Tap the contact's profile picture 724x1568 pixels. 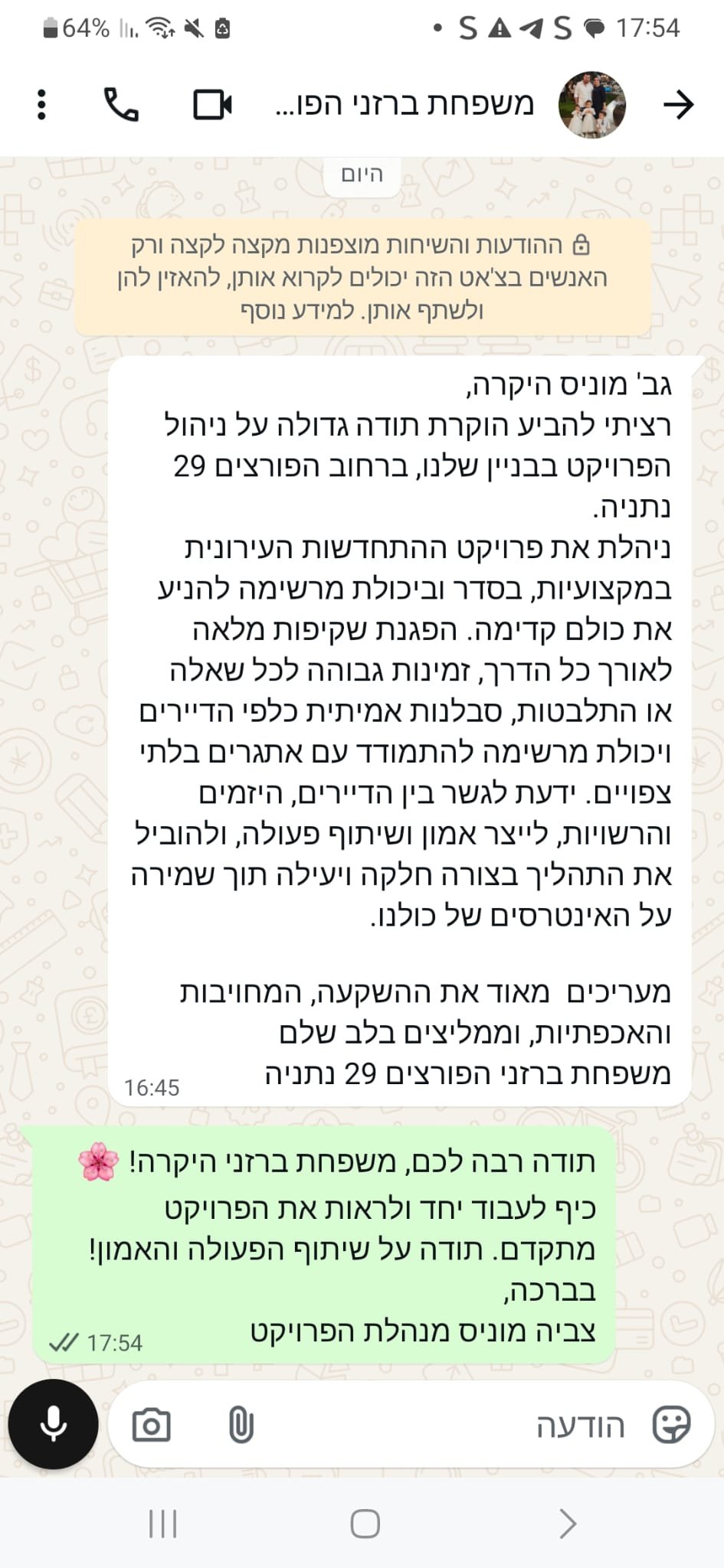click(x=591, y=104)
